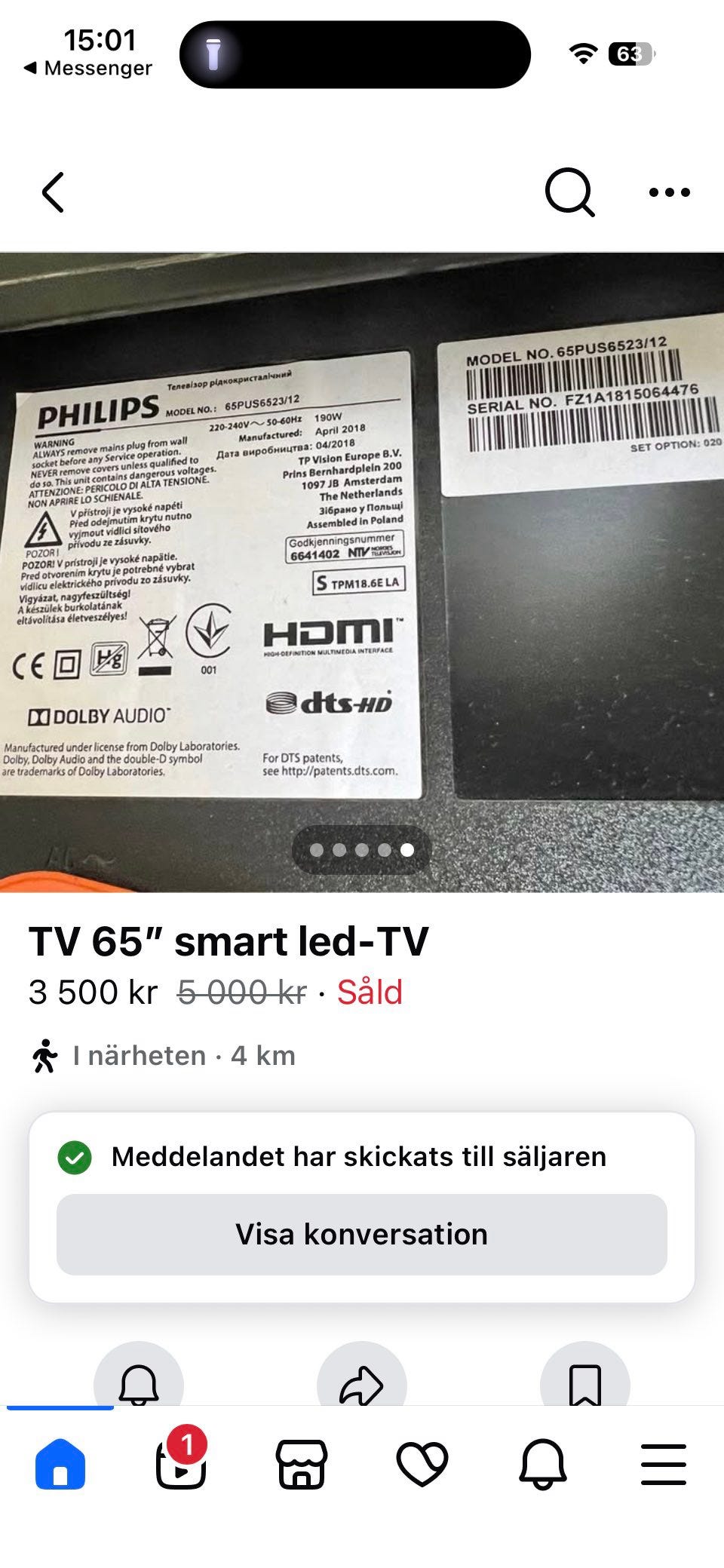Tap the photo page indicator dots

pyautogui.click(x=362, y=850)
